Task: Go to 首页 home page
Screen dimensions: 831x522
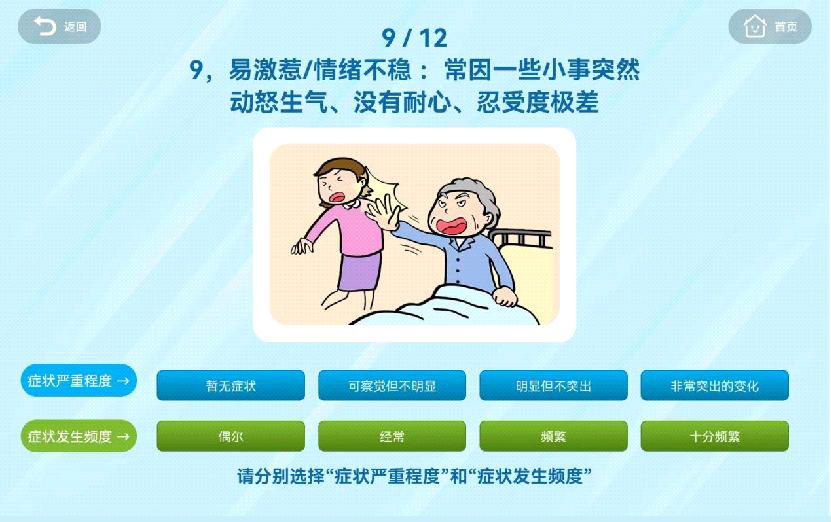Action: [769, 26]
